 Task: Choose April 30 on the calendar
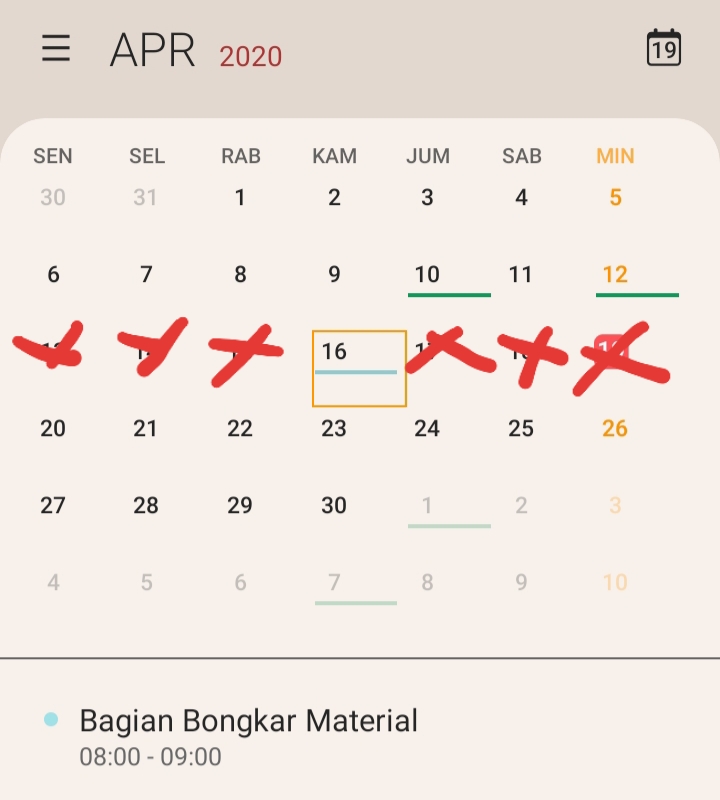(x=334, y=506)
